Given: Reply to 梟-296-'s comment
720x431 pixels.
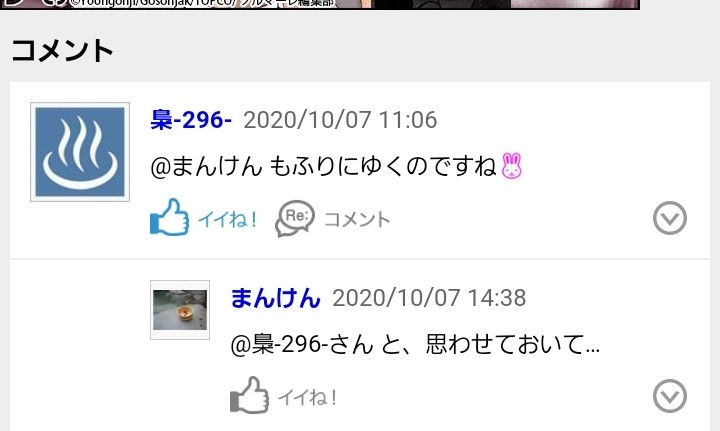Looking at the screenshot, I should click(x=333, y=218).
